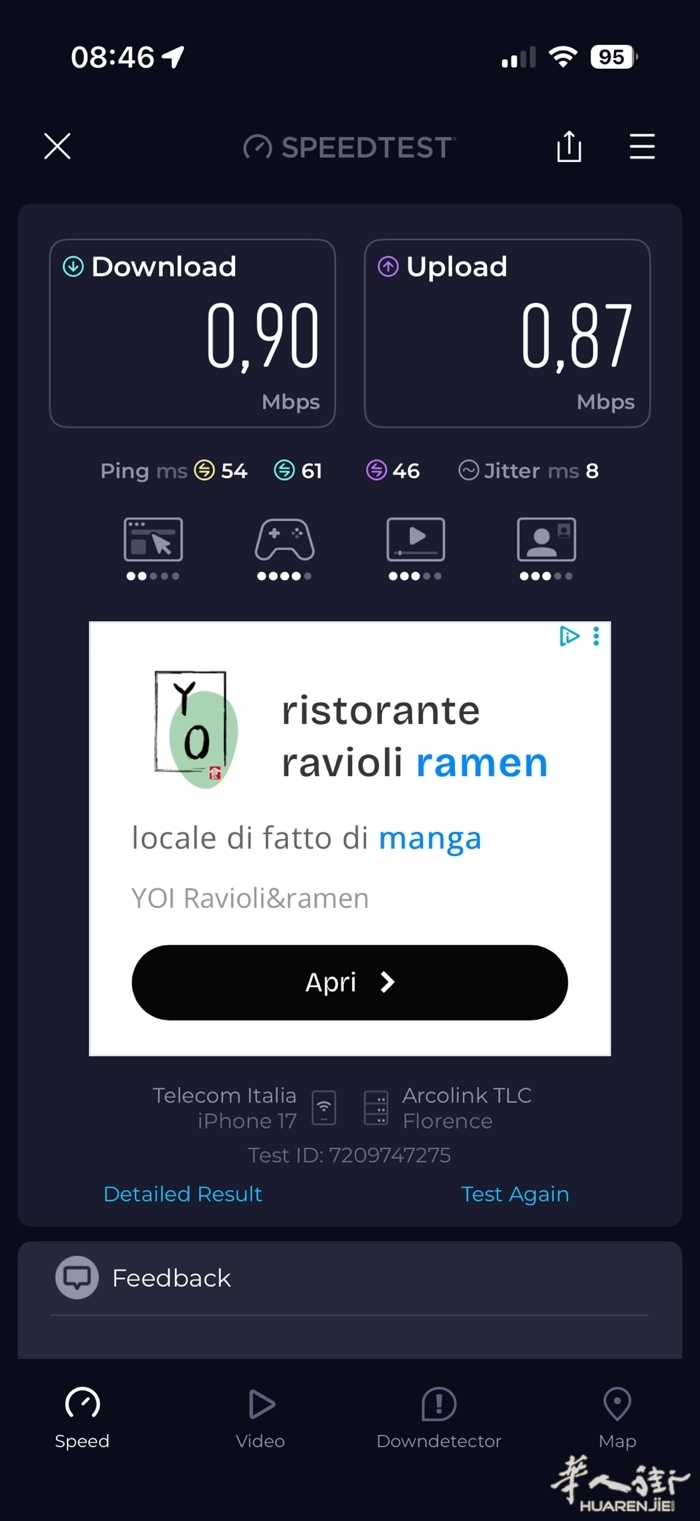Open the ad options dots
The image size is (700, 1521).
point(596,636)
